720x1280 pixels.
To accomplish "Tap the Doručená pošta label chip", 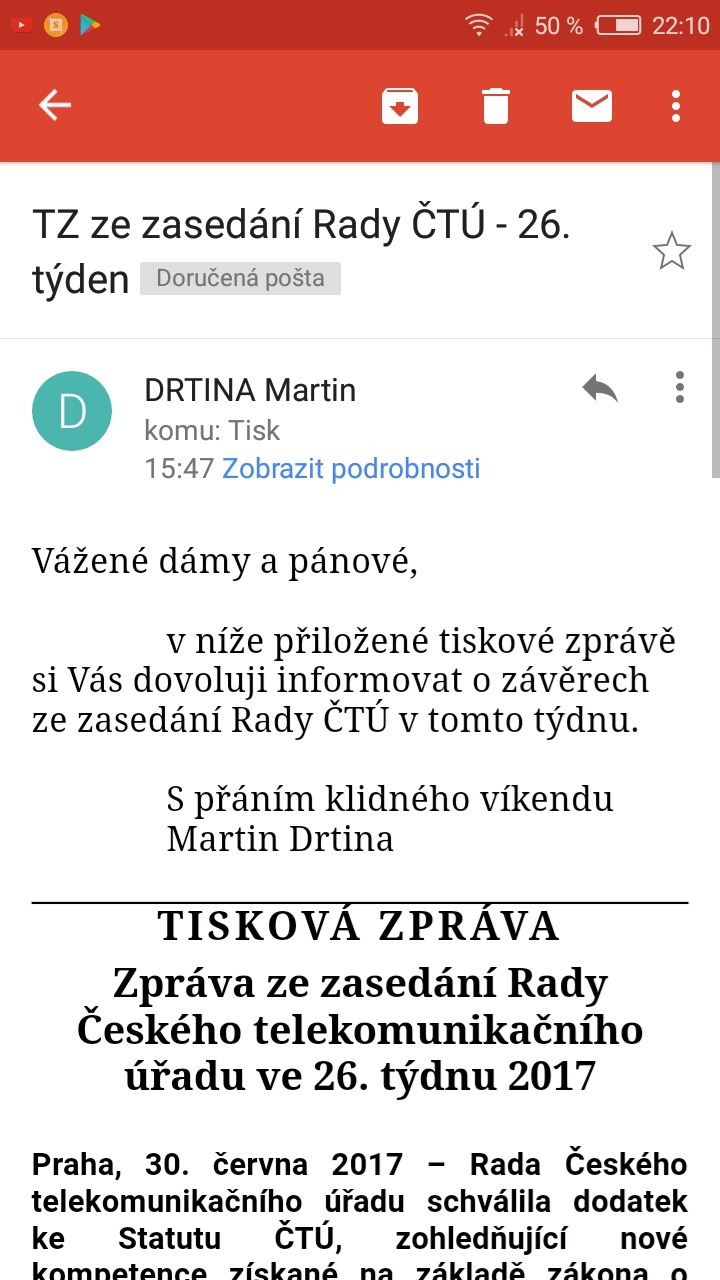I will (x=240, y=278).
